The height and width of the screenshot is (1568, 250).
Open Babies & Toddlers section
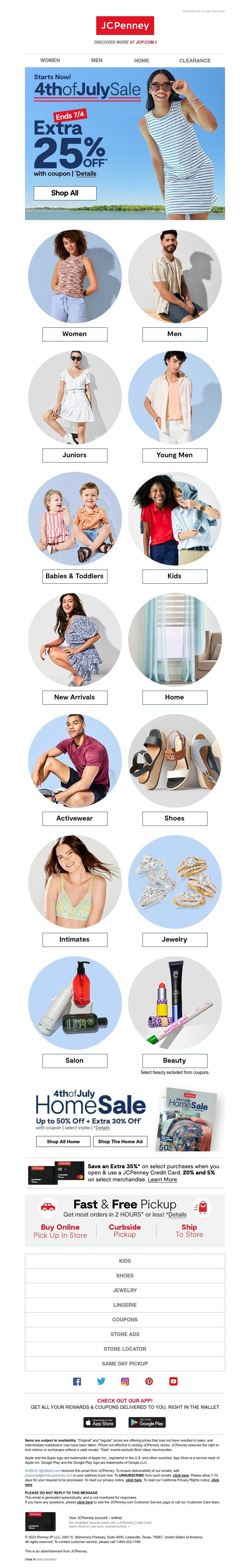[74, 576]
